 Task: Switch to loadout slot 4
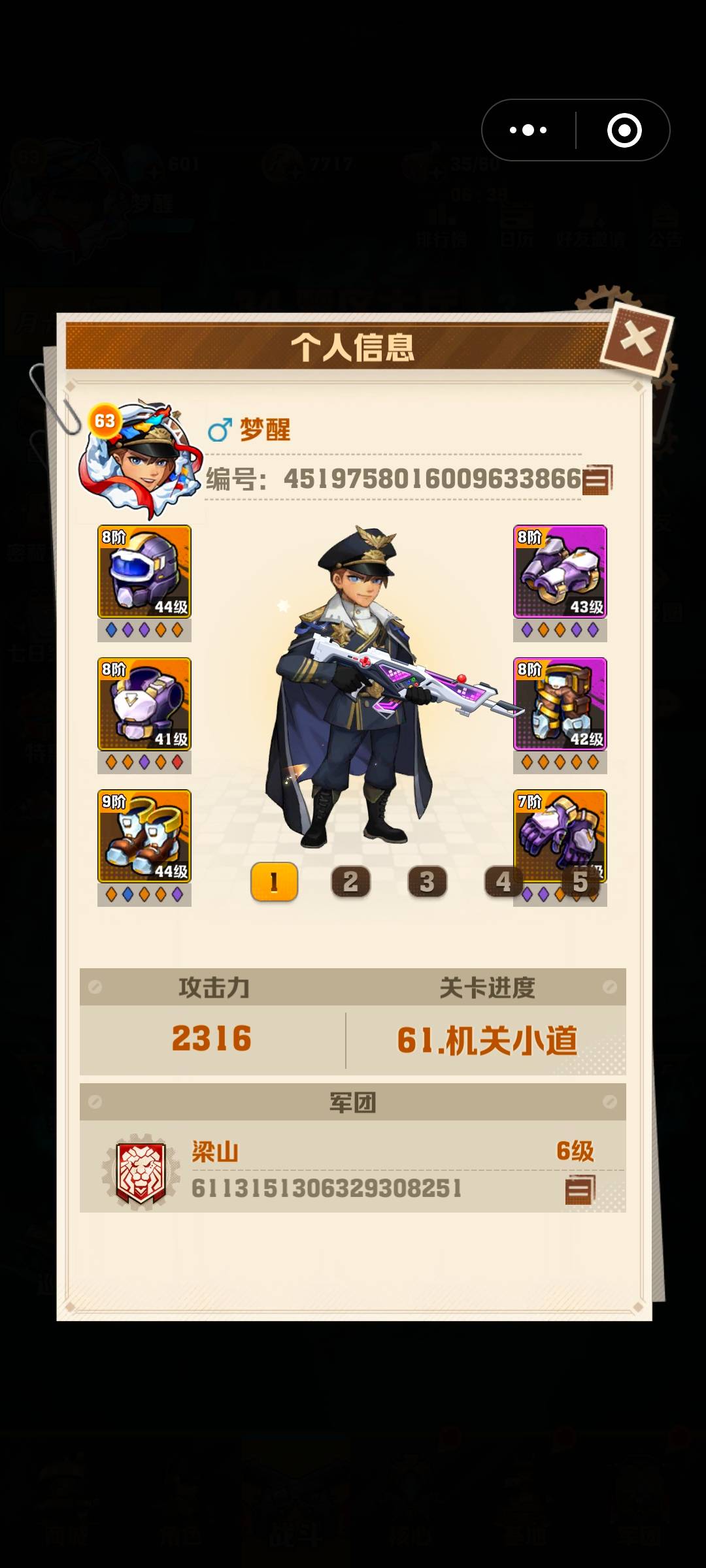click(502, 882)
